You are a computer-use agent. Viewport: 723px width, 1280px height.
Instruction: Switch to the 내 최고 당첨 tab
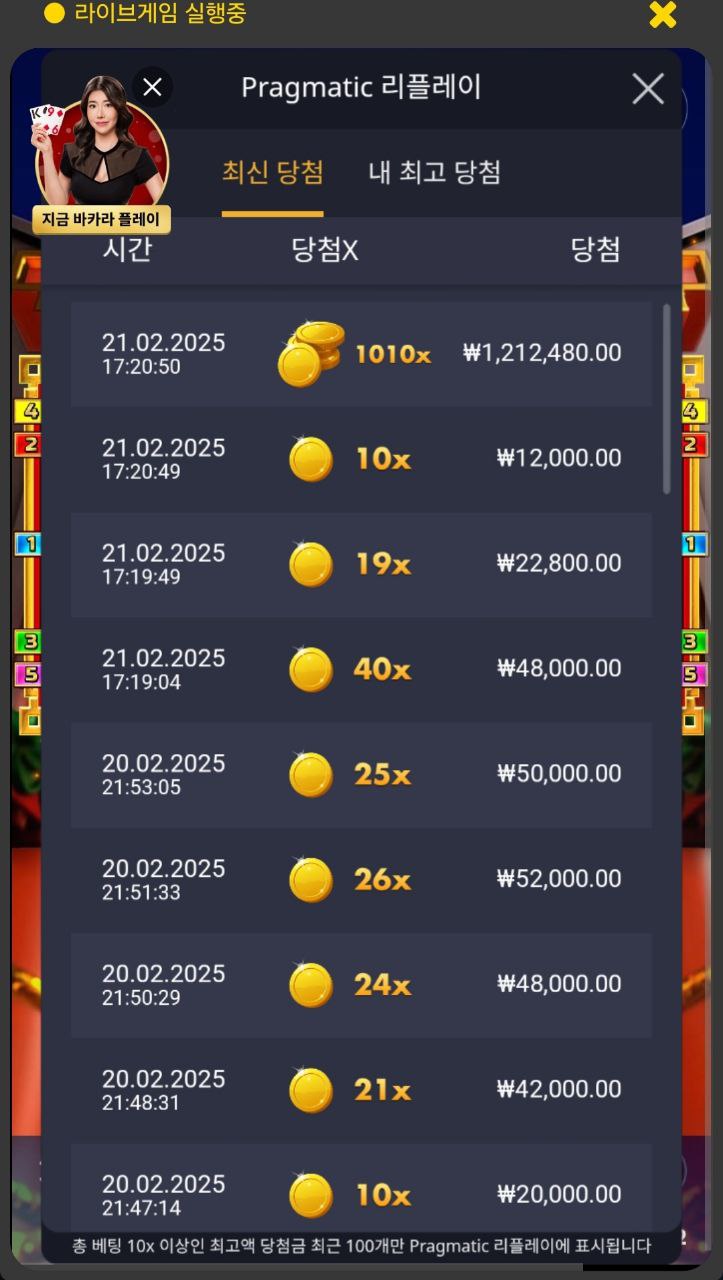pyautogui.click(x=434, y=173)
